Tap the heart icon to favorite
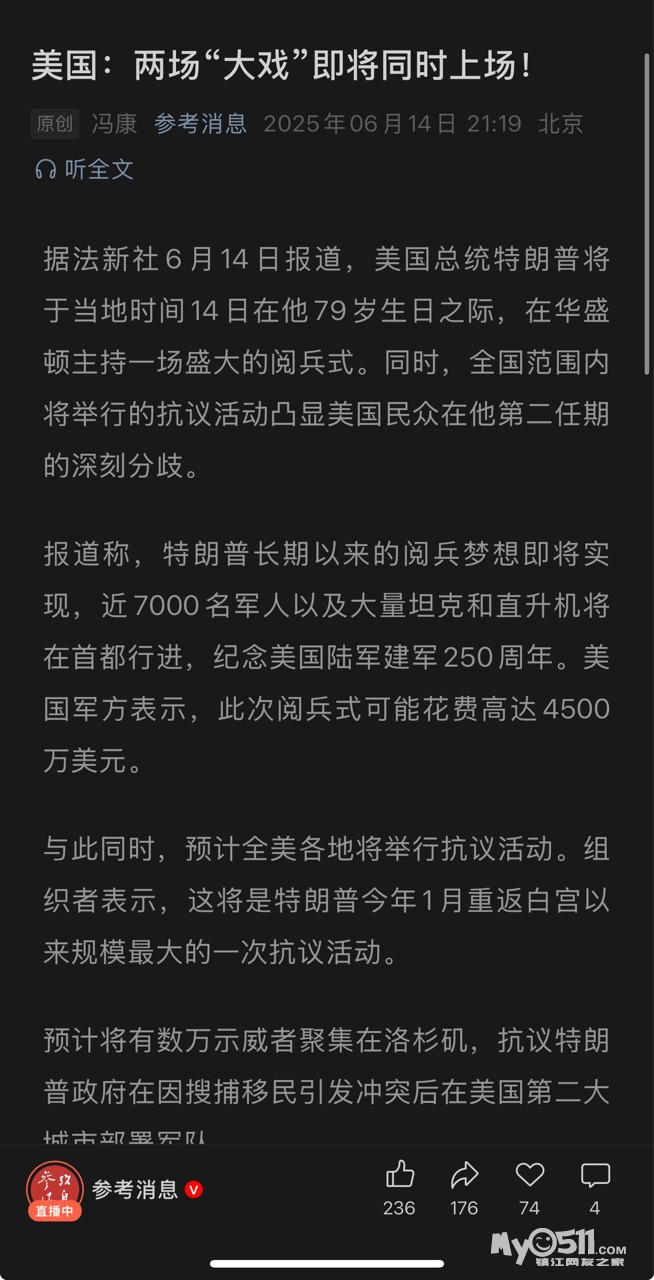 530,1175
